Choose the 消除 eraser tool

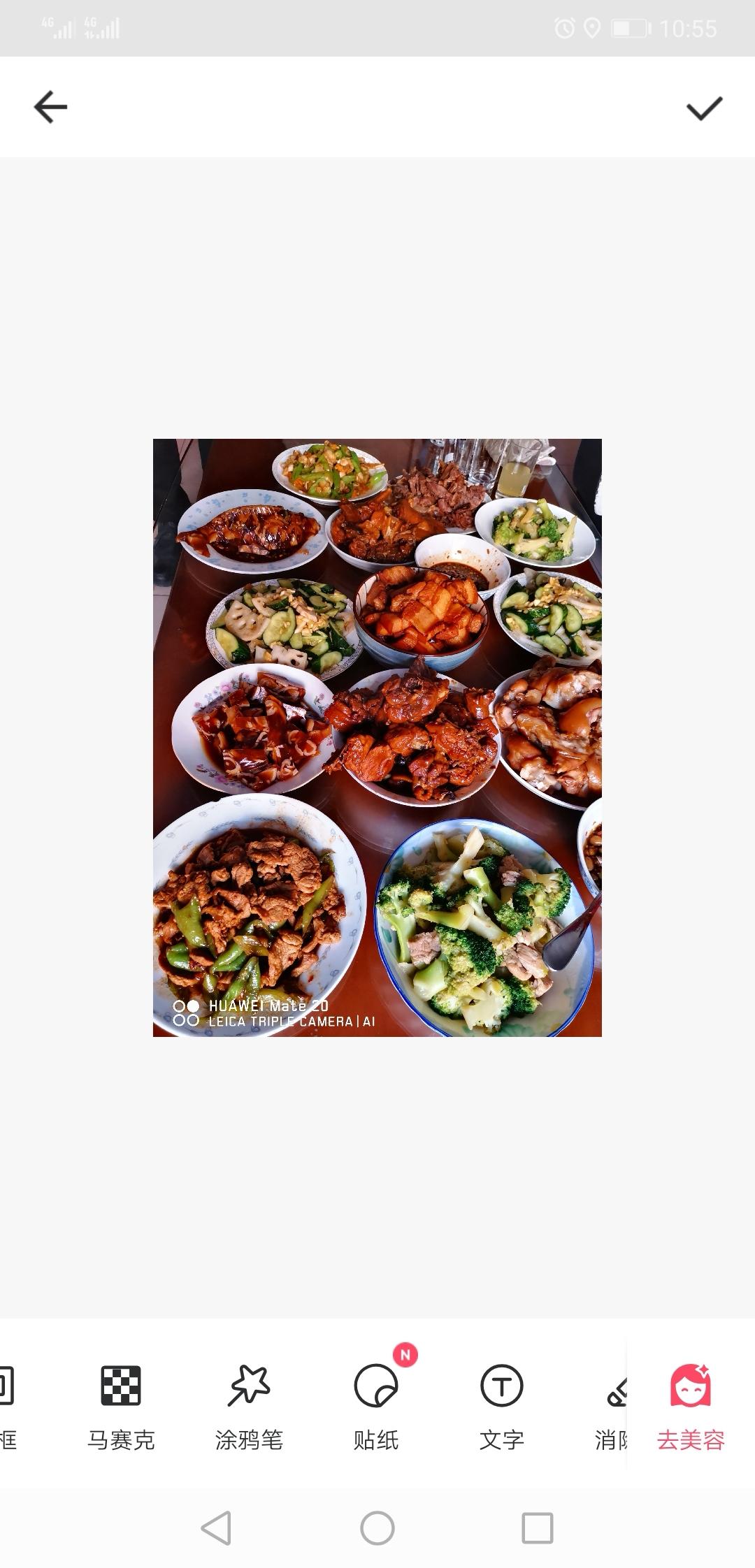coord(612,1406)
